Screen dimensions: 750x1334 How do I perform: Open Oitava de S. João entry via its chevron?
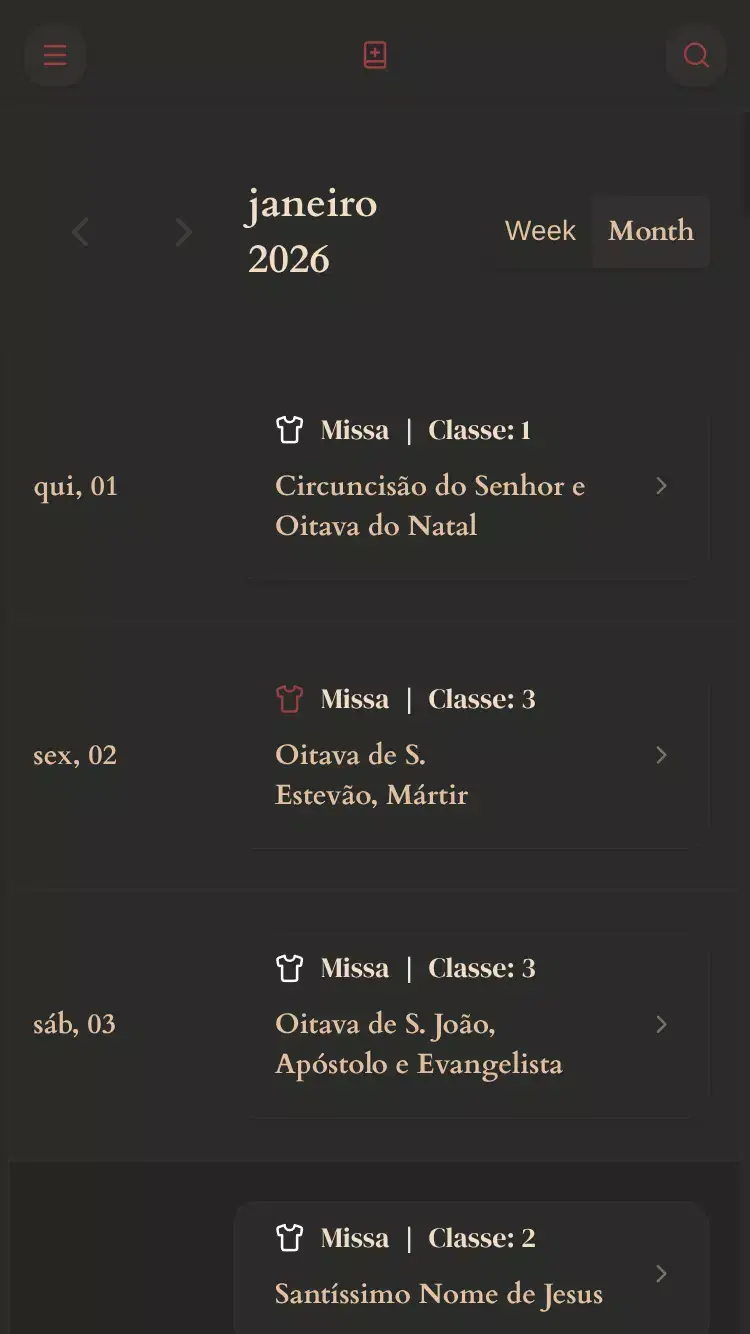tap(662, 1024)
